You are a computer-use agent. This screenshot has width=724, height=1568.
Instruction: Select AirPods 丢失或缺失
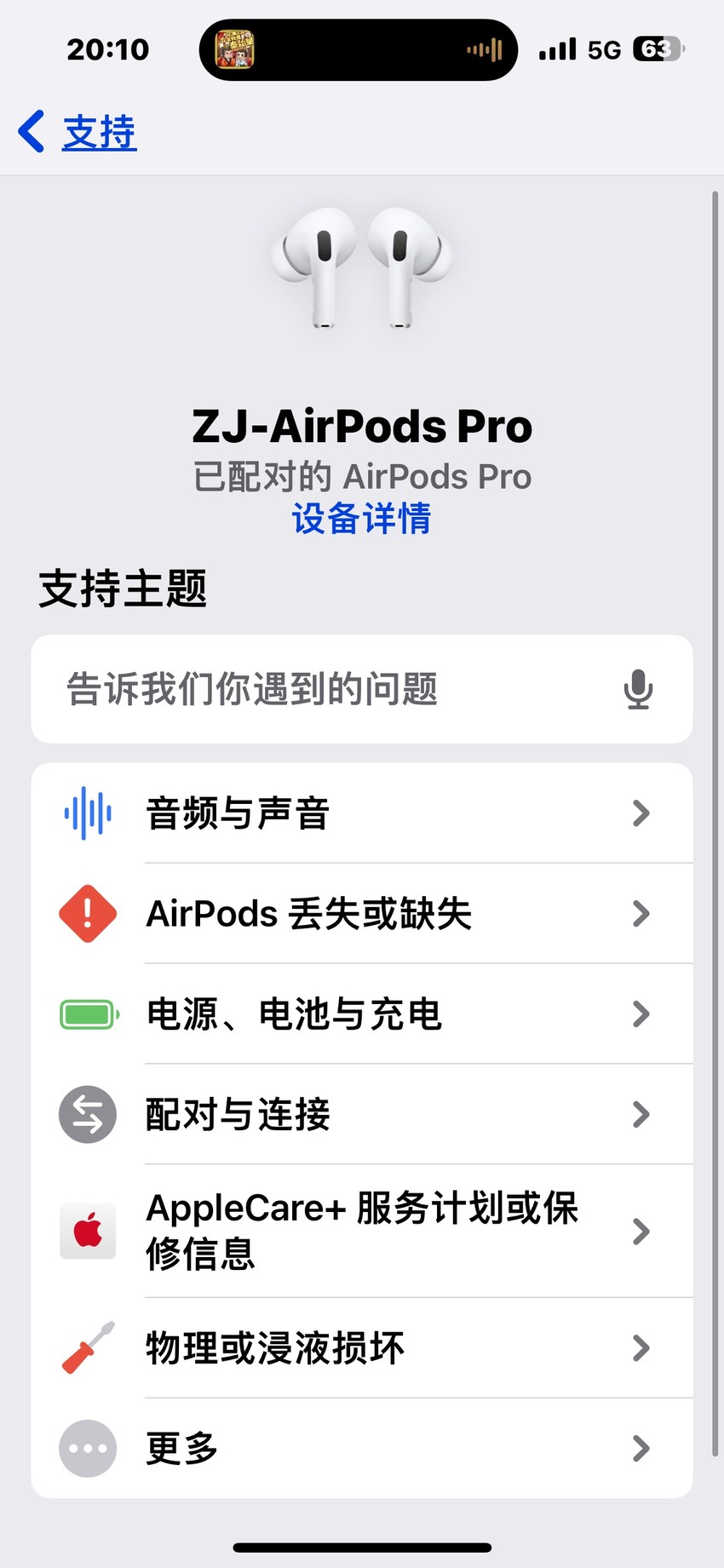(x=361, y=914)
